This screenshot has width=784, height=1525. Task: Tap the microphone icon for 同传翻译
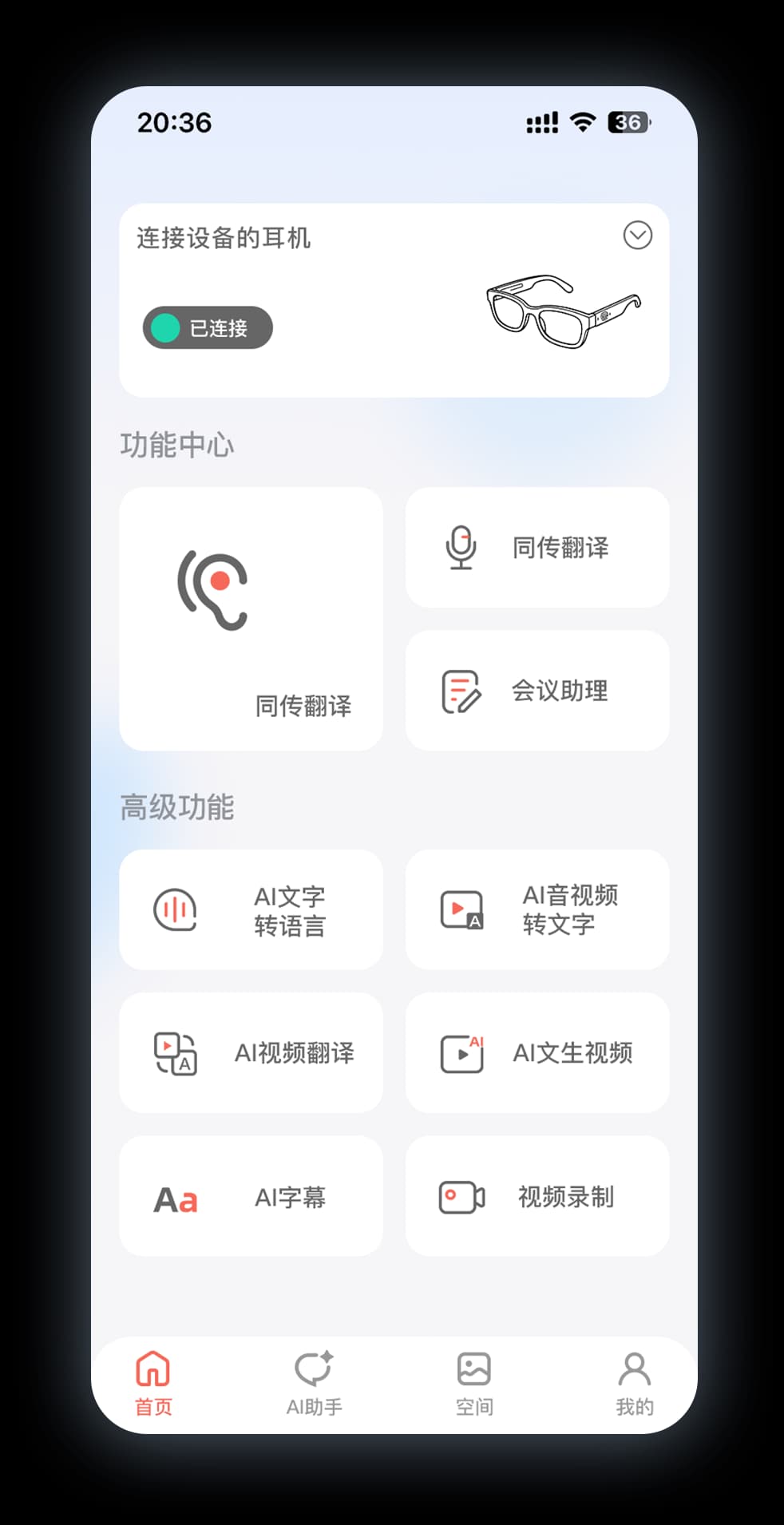(461, 547)
